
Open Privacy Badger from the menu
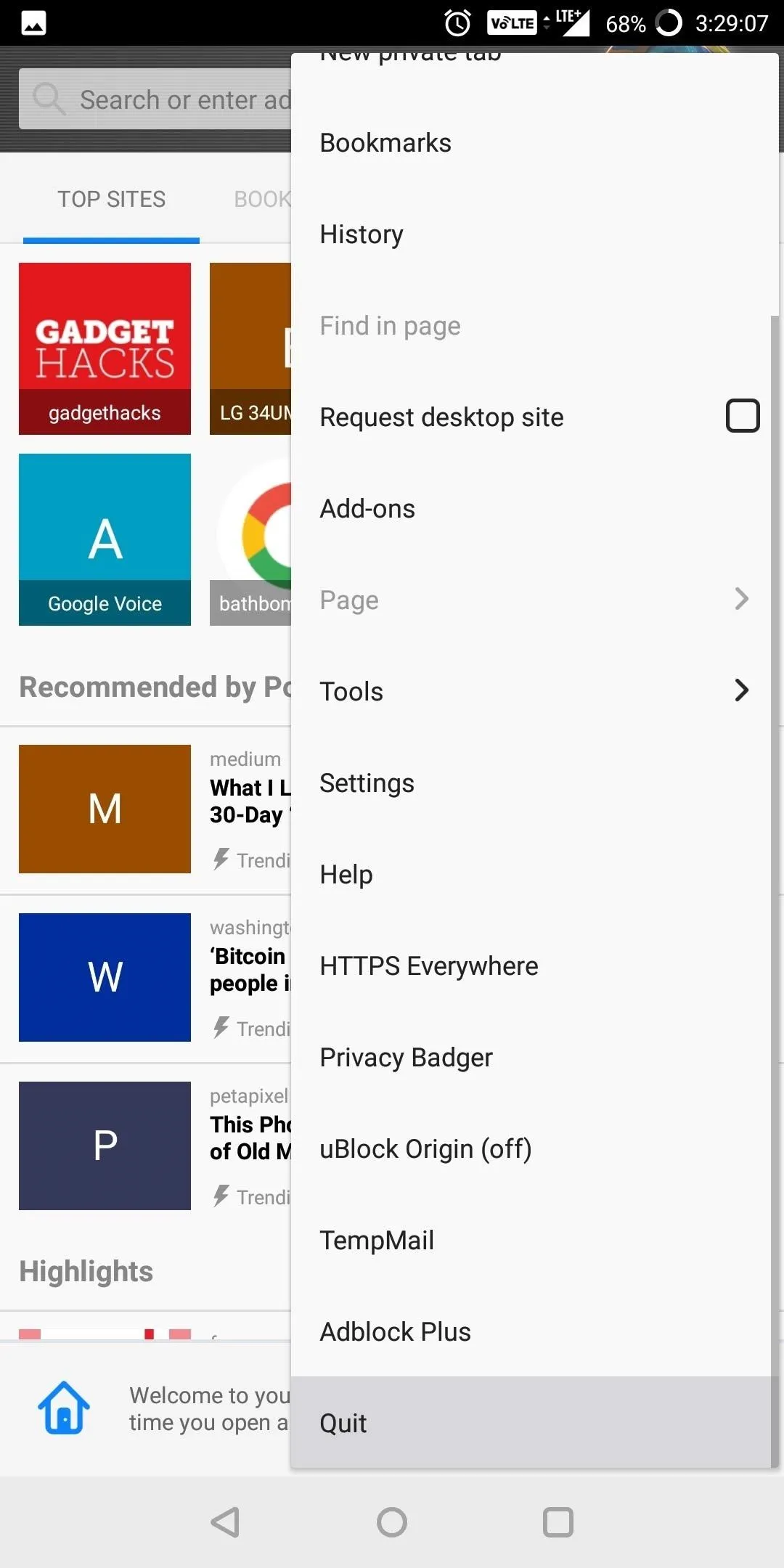[x=534, y=1058]
